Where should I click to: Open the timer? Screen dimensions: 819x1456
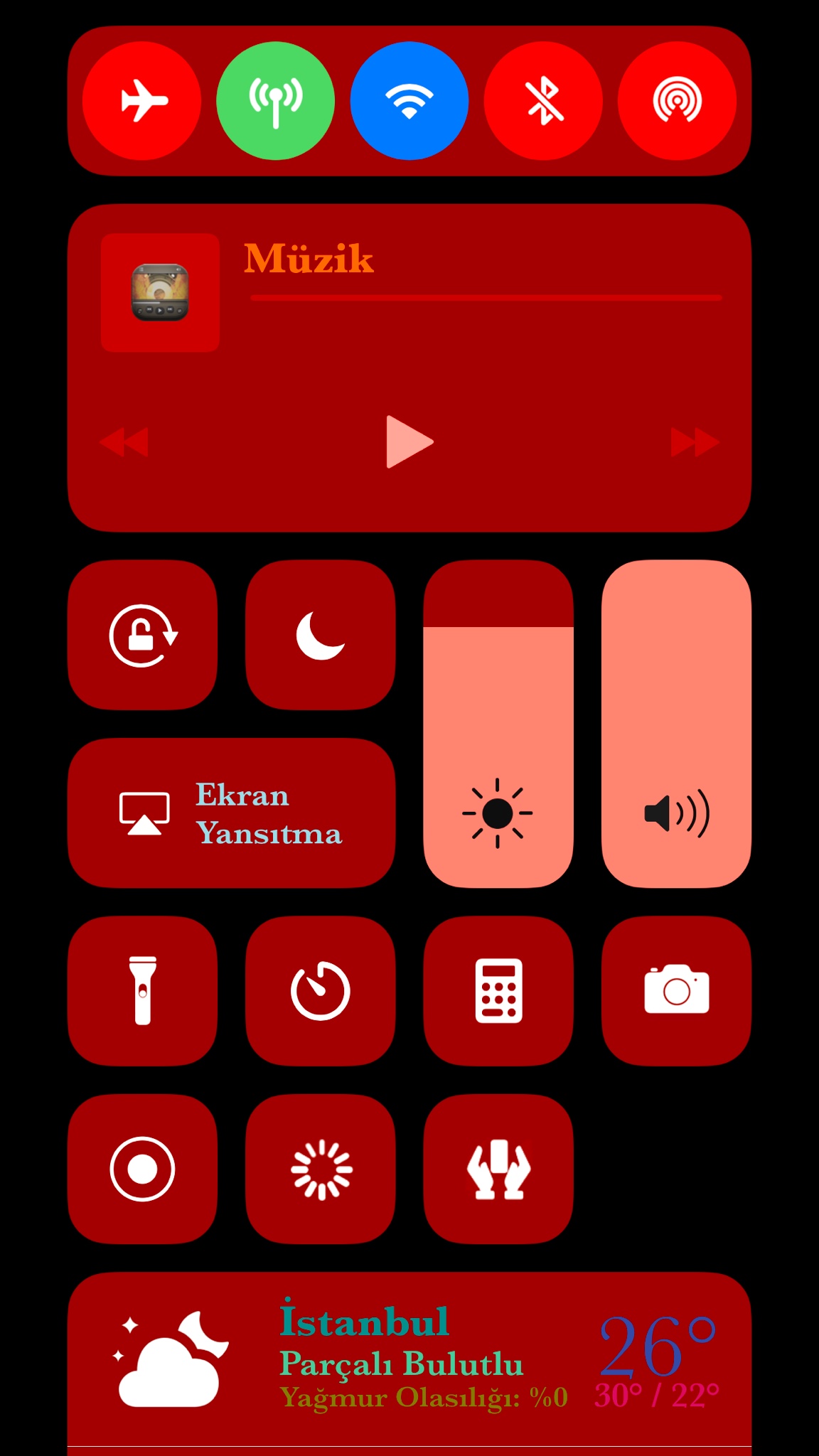320,990
